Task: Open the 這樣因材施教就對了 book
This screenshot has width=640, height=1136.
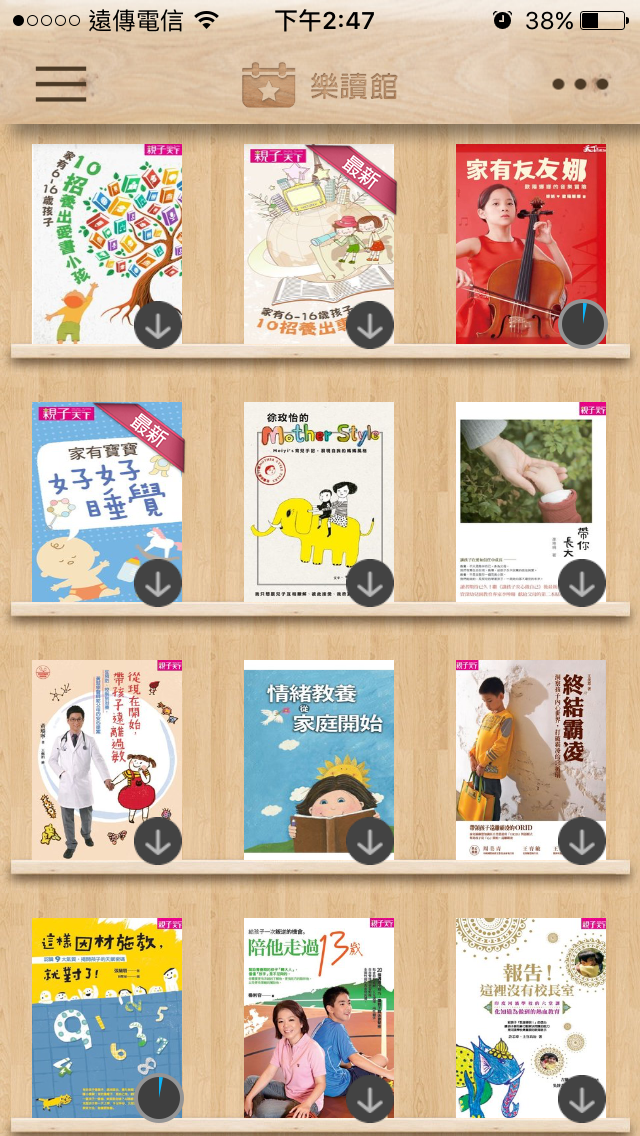Action: 107,1017
